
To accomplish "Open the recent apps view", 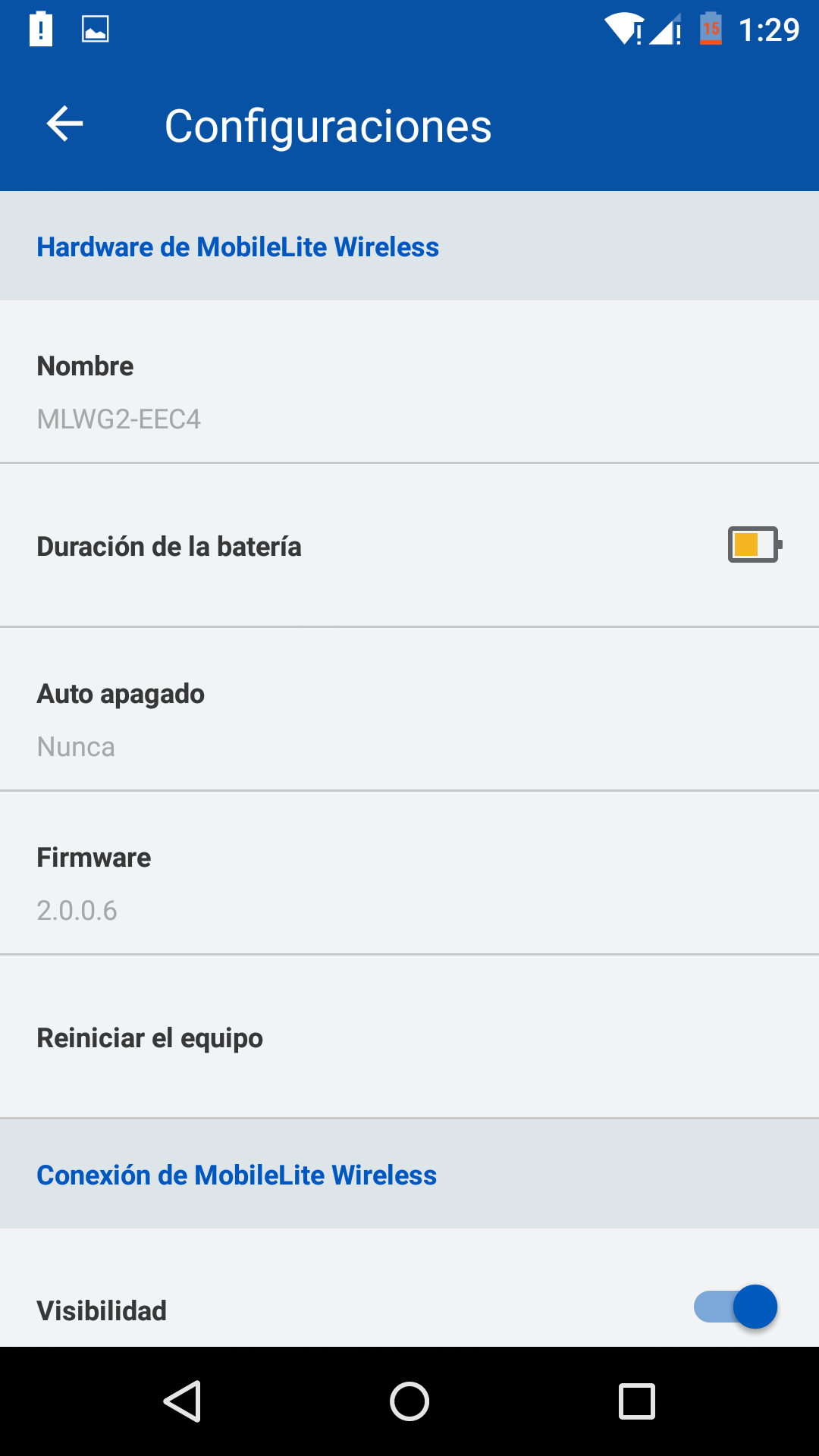I will click(636, 1401).
